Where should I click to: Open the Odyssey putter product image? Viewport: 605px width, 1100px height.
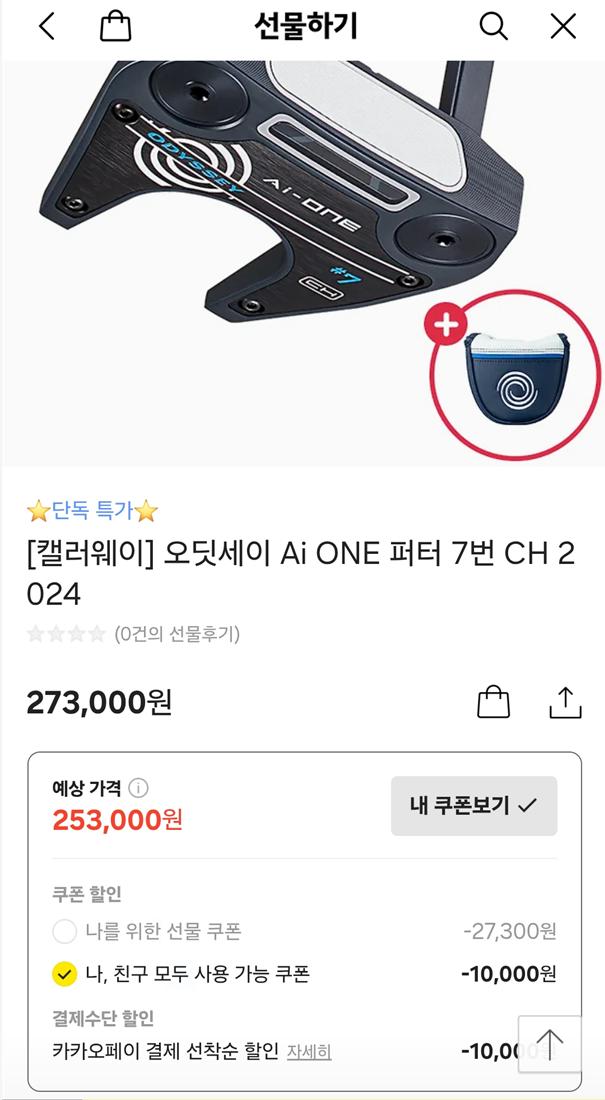pyautogui.click(x=302, y=262)
